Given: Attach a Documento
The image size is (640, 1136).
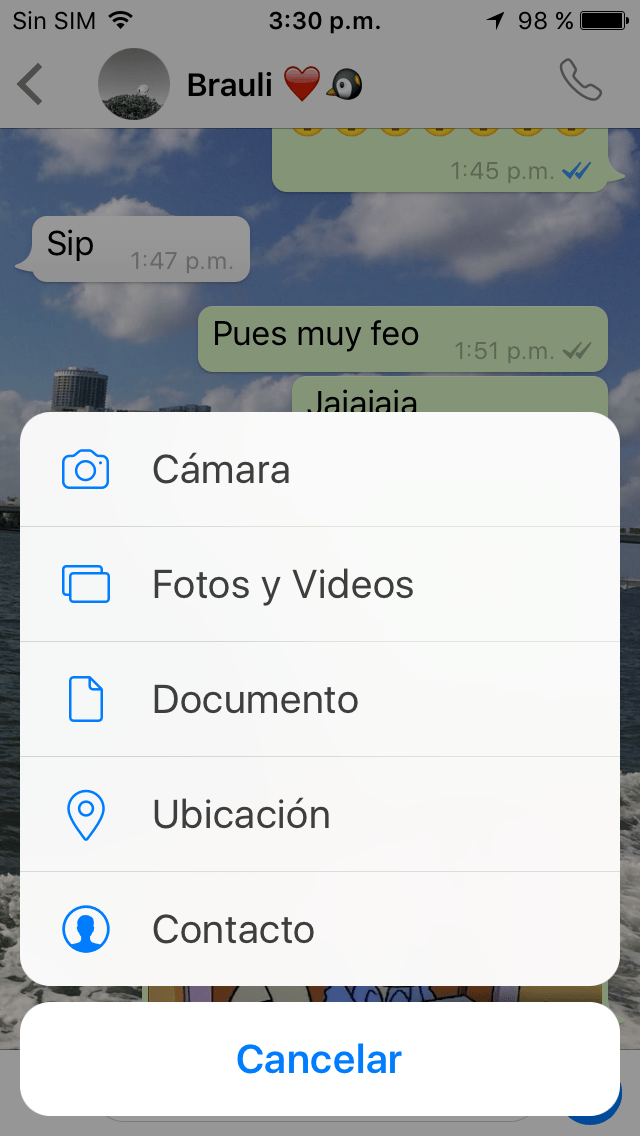Looking at the screenshot, I should (320, 700).
